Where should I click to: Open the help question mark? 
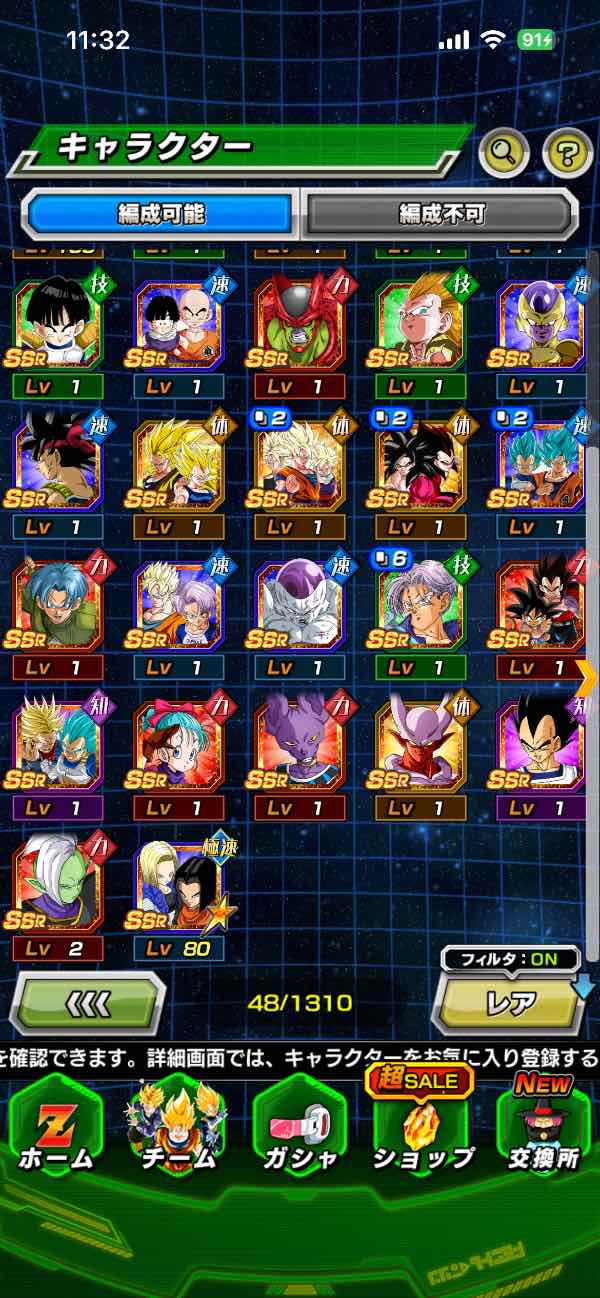567,153
